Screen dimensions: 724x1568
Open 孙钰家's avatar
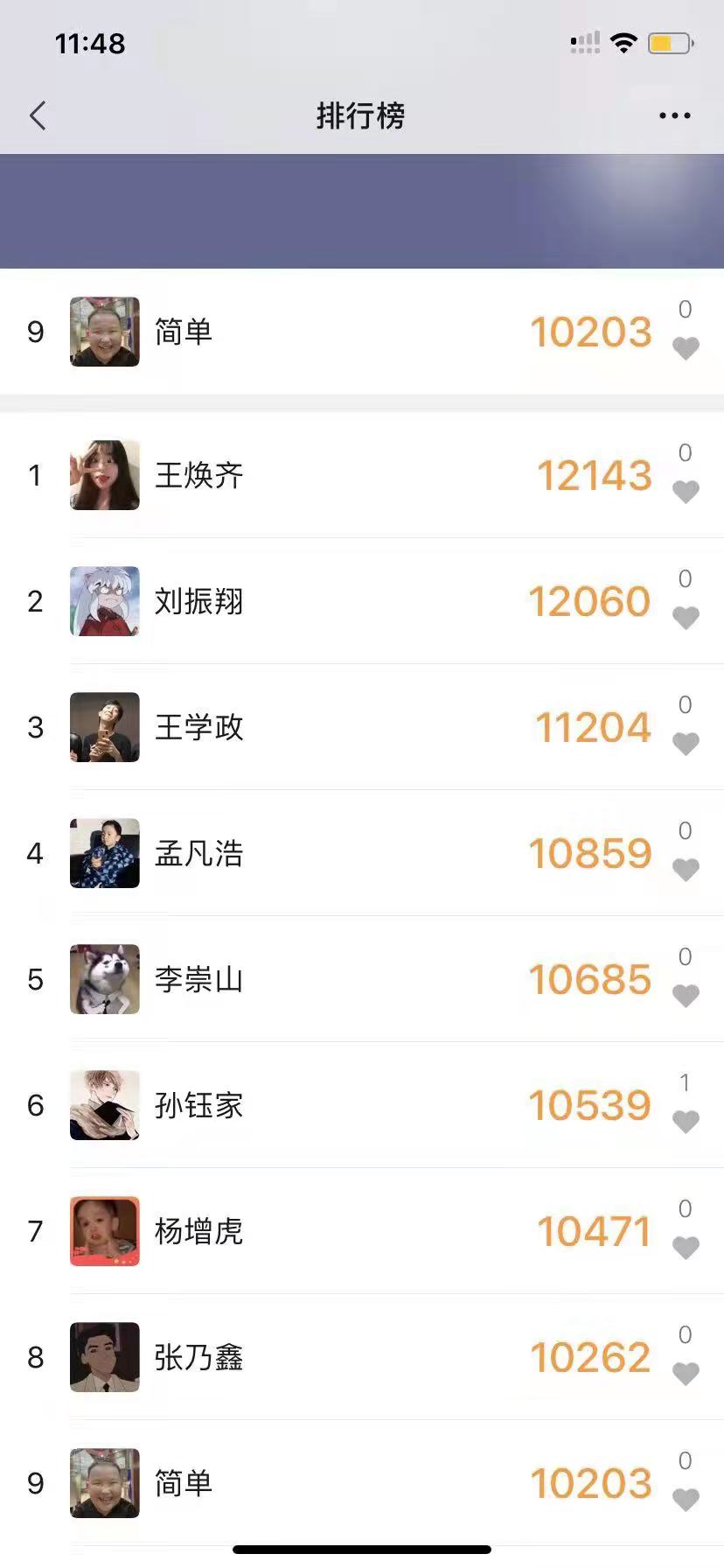pos(105,1105)
